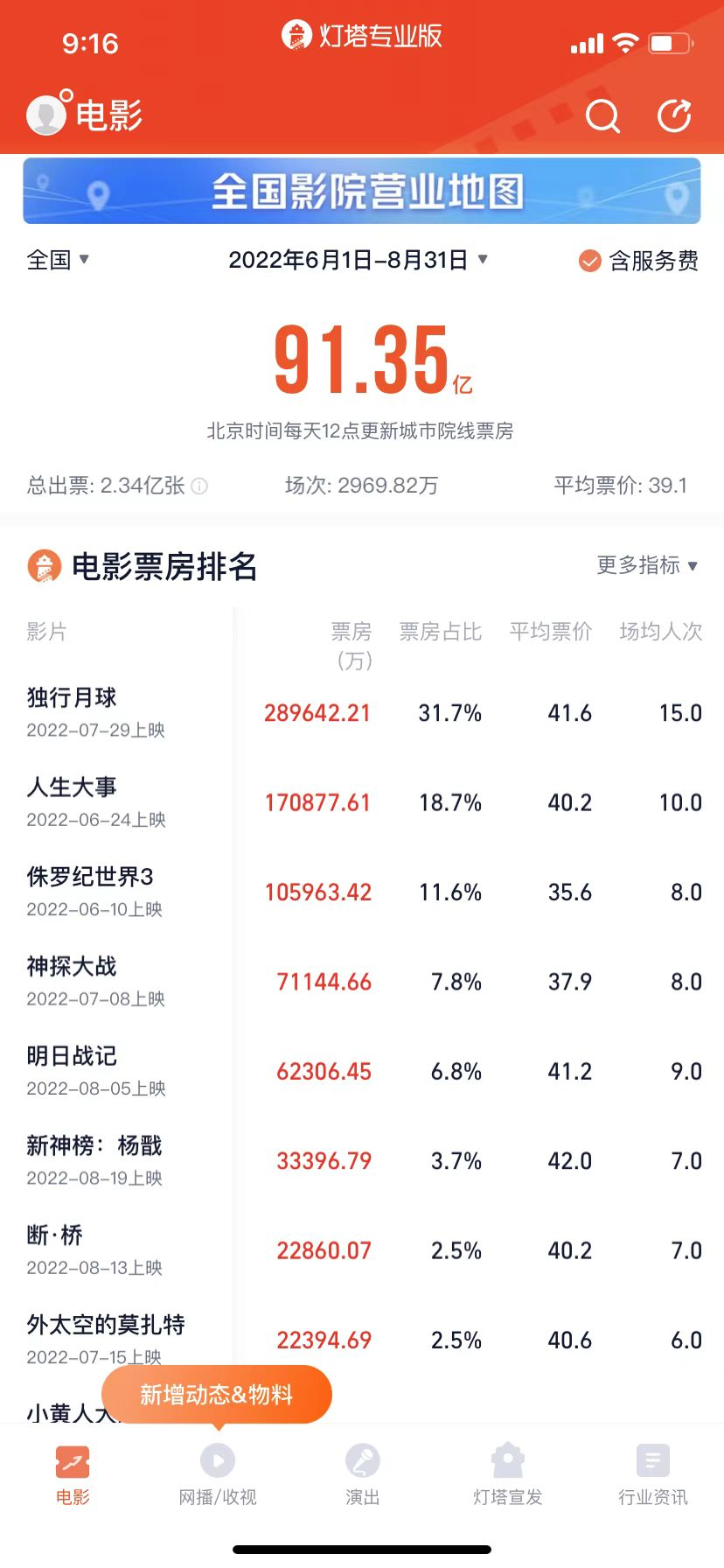Tap the share arrow icon
Image resolution: width=724 pixels, height=1568 pixels.
coord(674,115)
